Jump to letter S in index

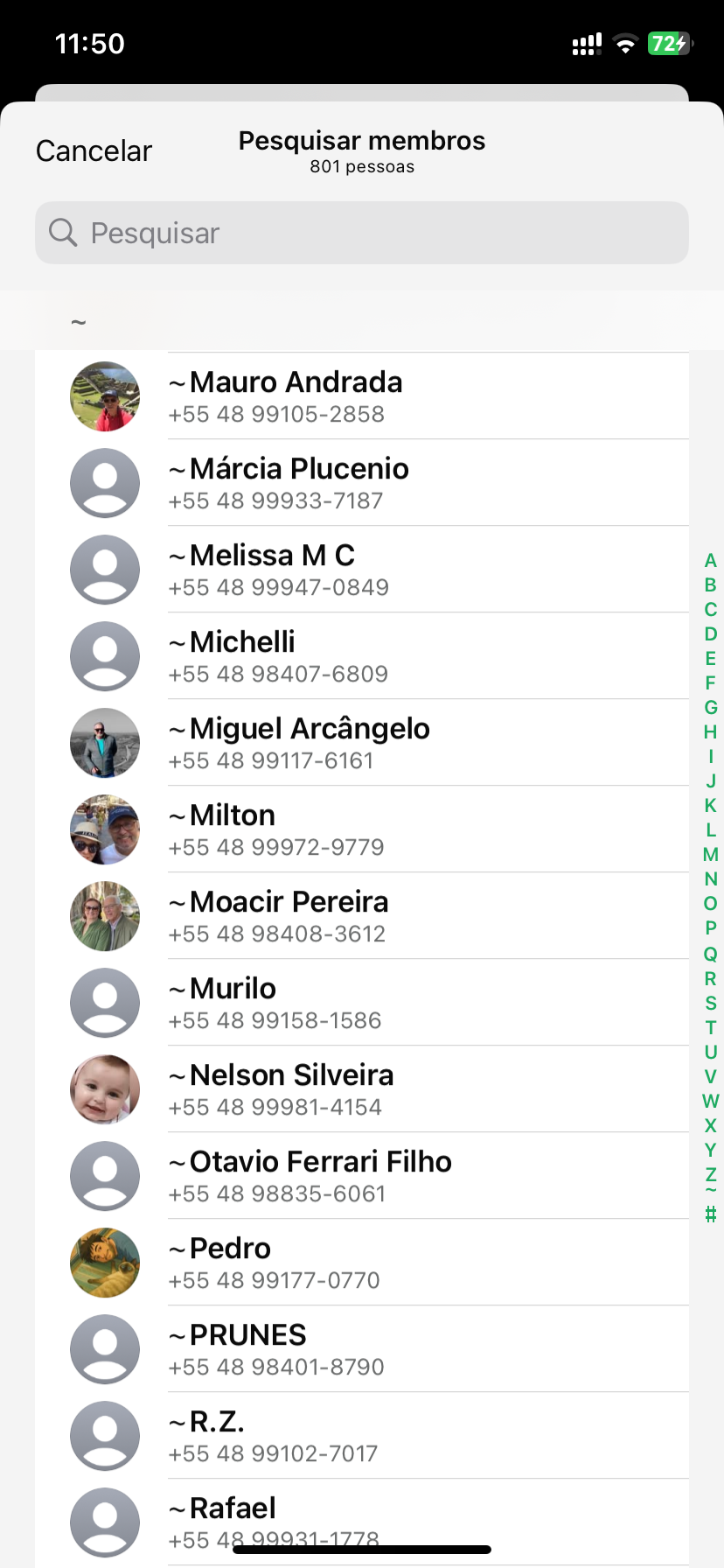tap(710, 1003)
